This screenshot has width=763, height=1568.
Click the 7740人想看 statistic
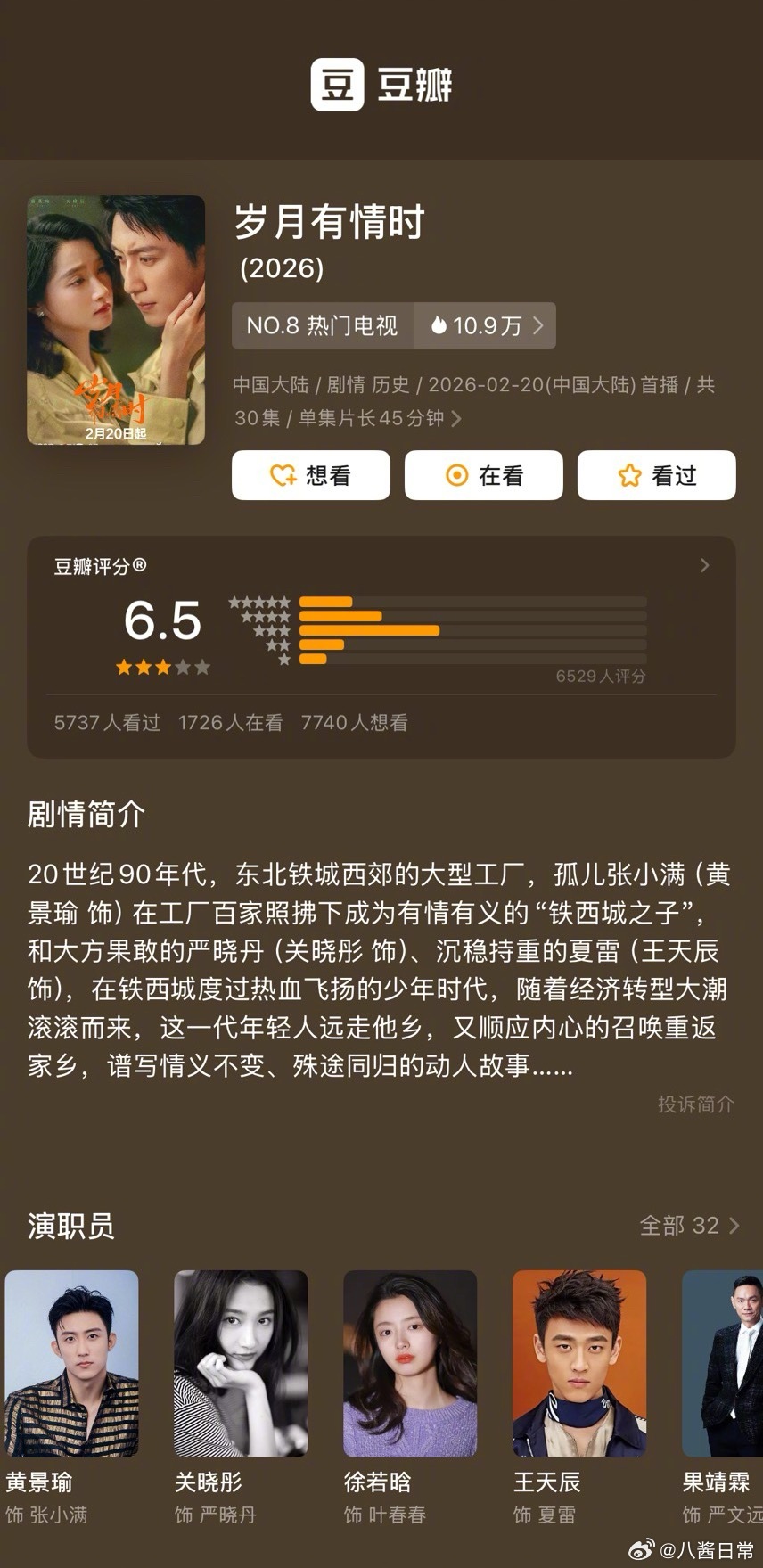point(355,723)
